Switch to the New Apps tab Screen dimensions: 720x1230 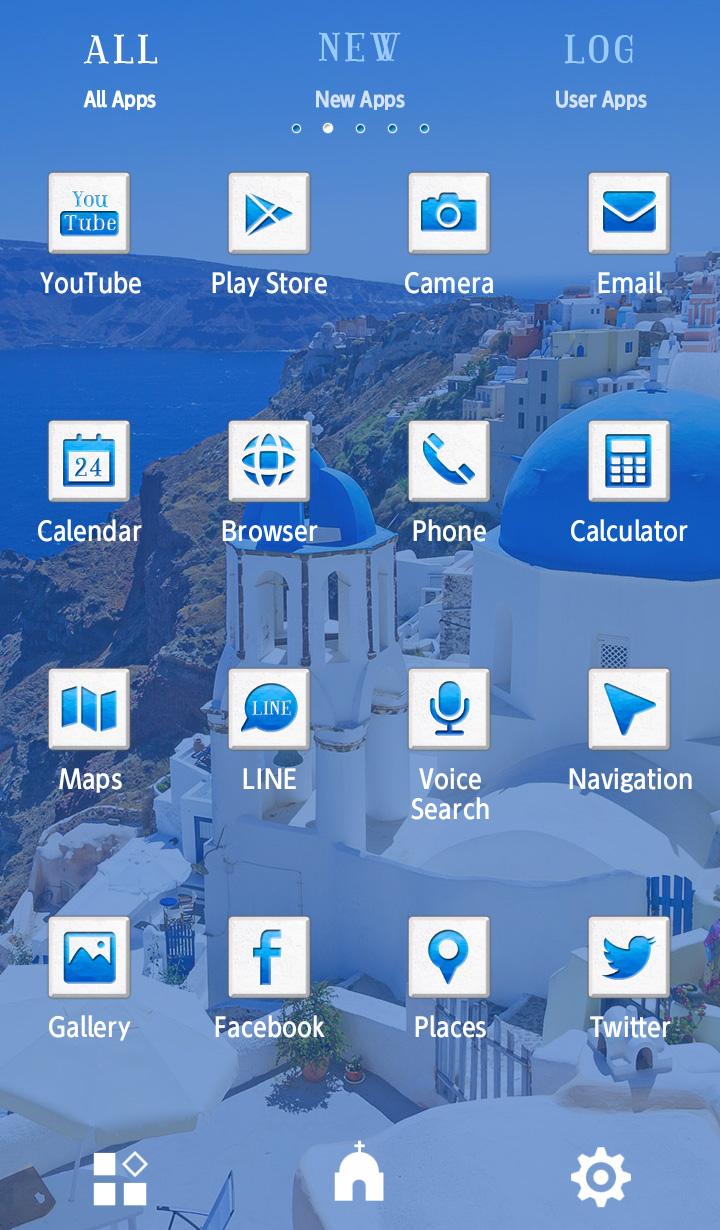pos(359,70)
